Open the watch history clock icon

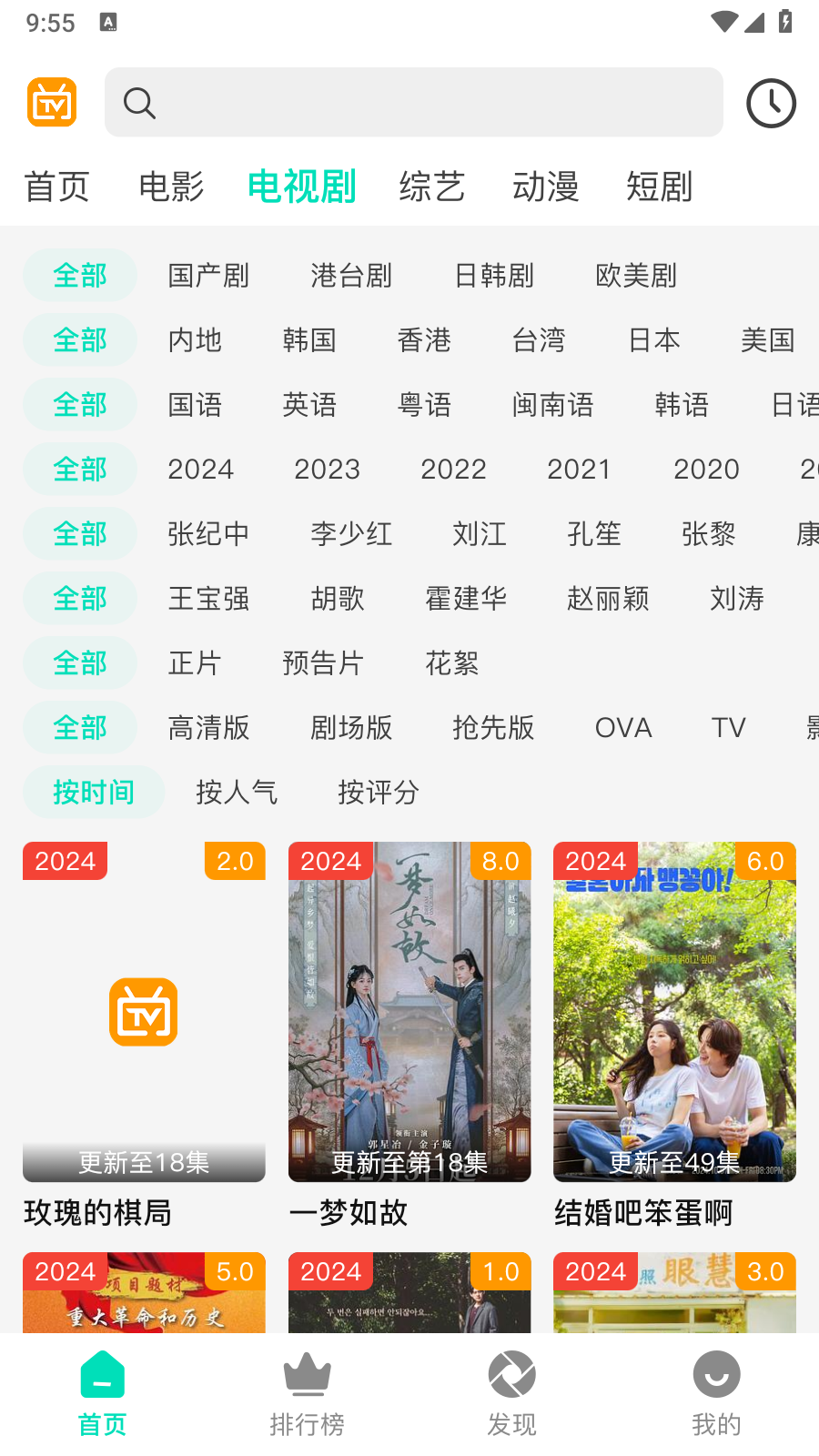(771, 103)
